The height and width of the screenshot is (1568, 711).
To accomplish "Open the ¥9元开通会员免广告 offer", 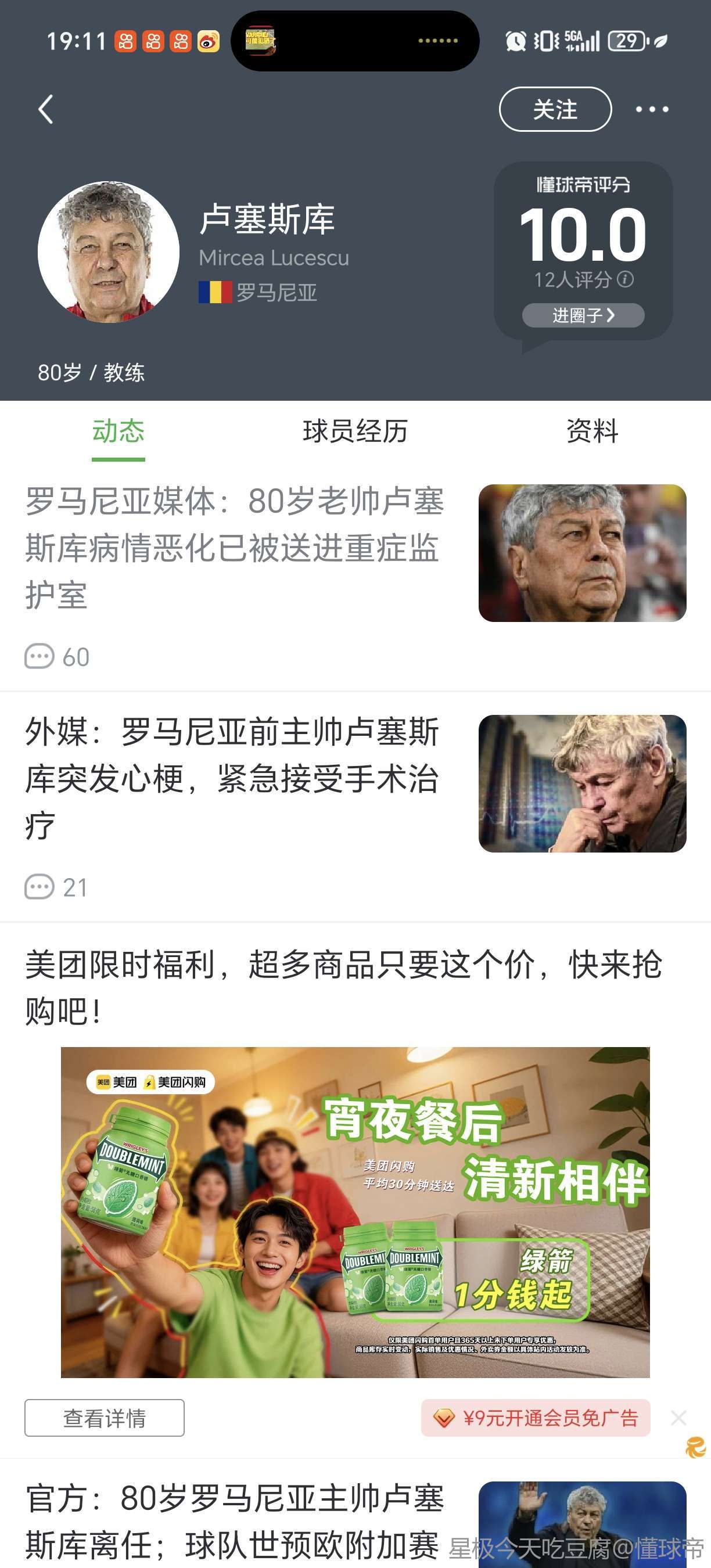I will 535,1418.
